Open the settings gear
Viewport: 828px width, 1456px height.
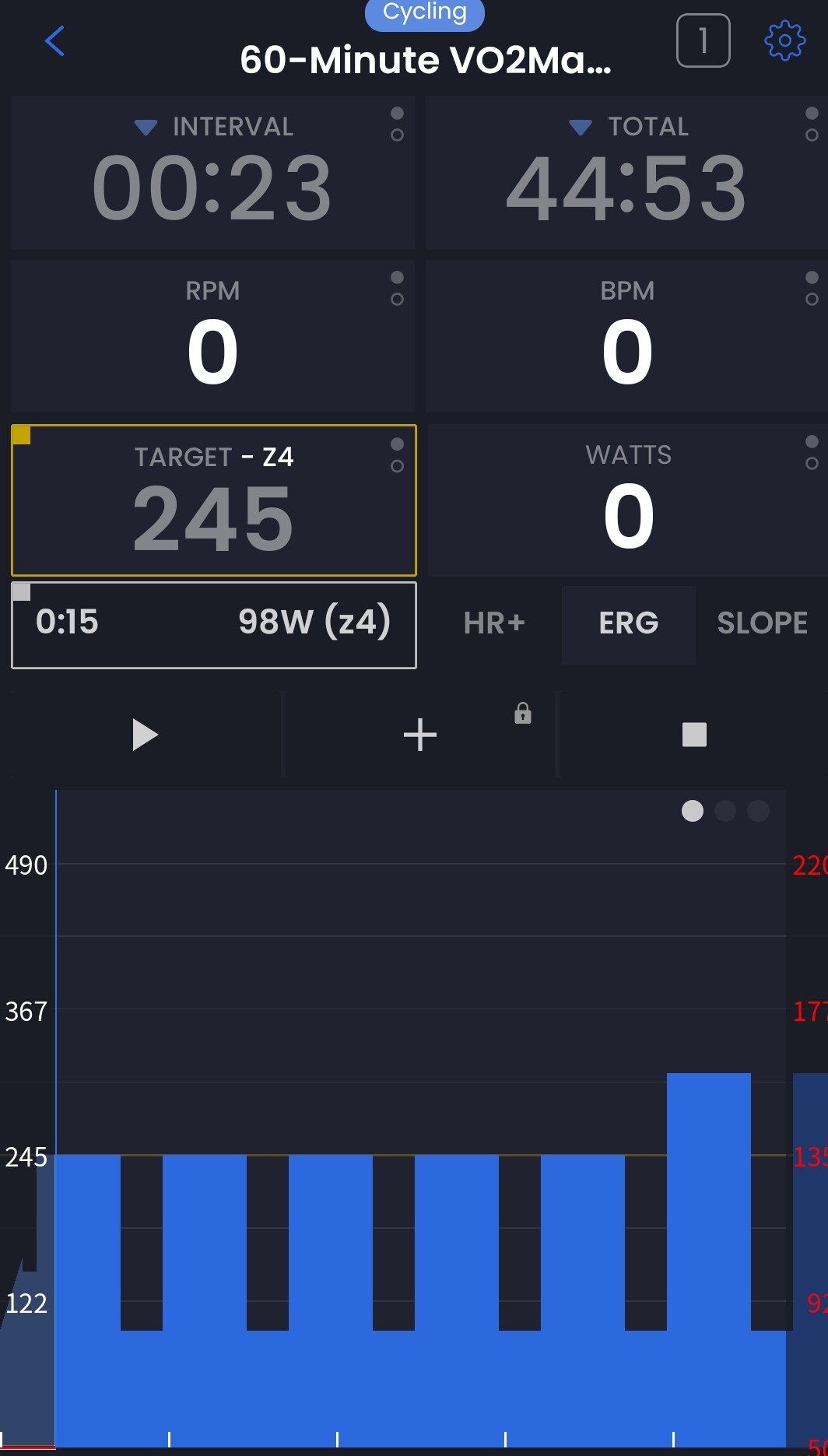point(784,40)
